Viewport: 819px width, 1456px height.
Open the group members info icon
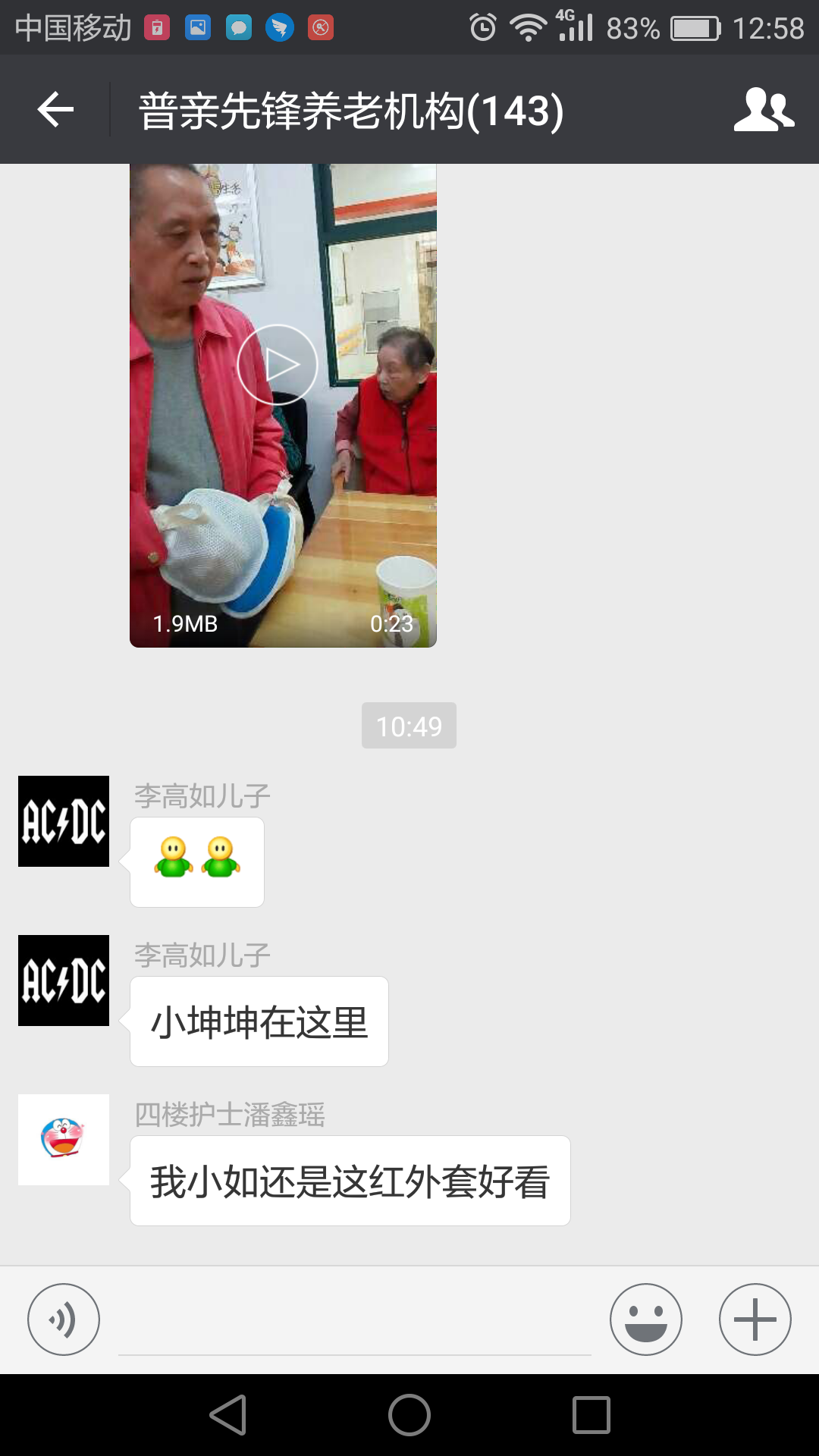pyautogui.click(x=763, y=110)
